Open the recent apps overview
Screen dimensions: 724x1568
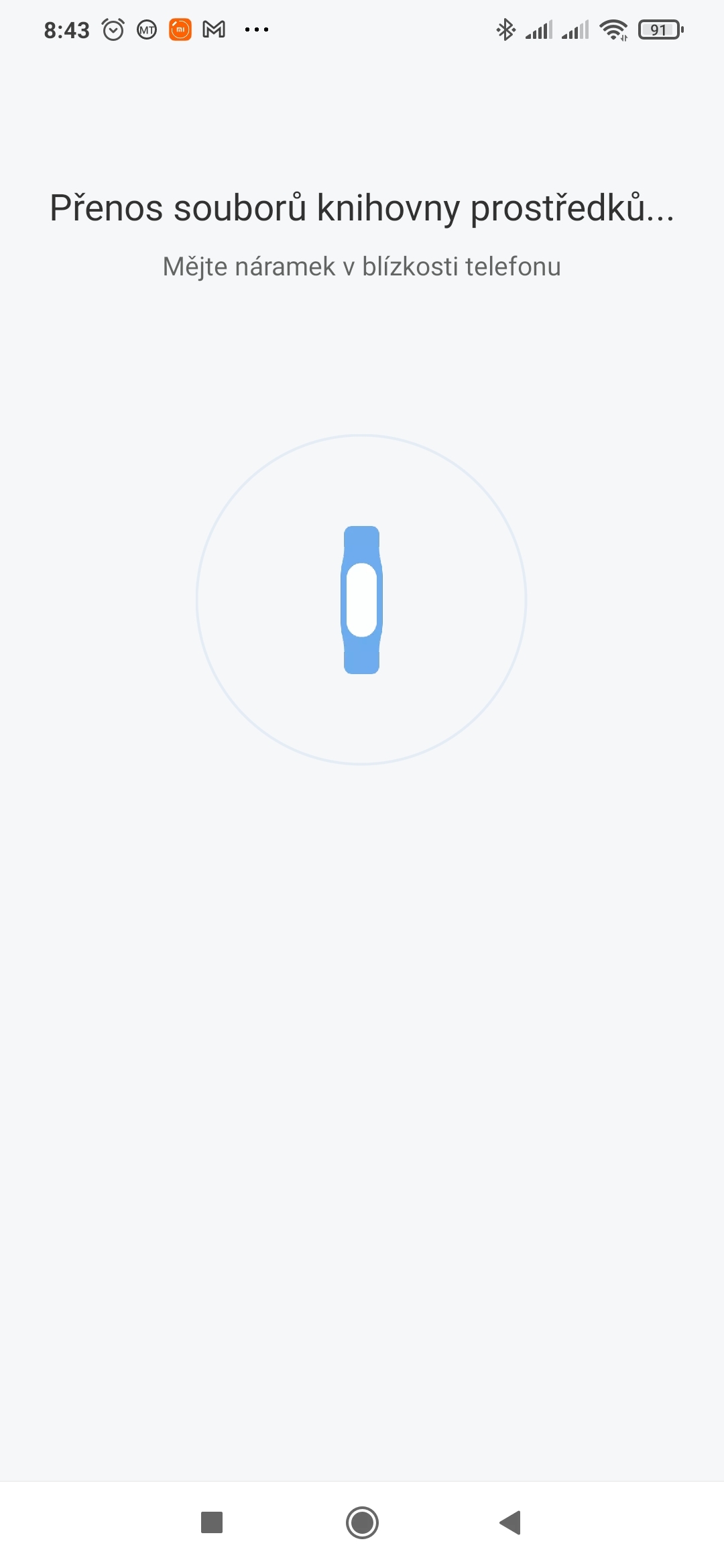point(212,1522)
